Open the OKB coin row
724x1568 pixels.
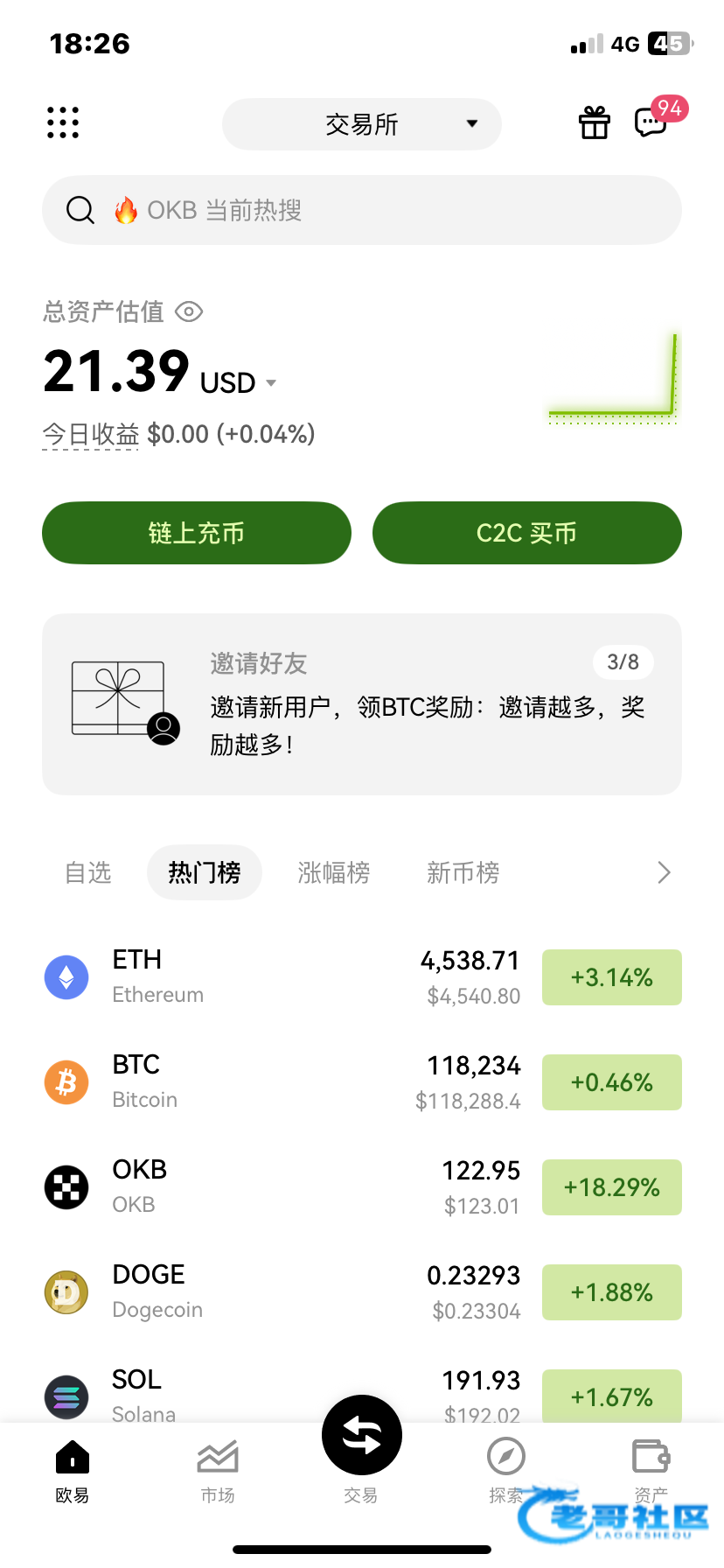pos(362,1187)
